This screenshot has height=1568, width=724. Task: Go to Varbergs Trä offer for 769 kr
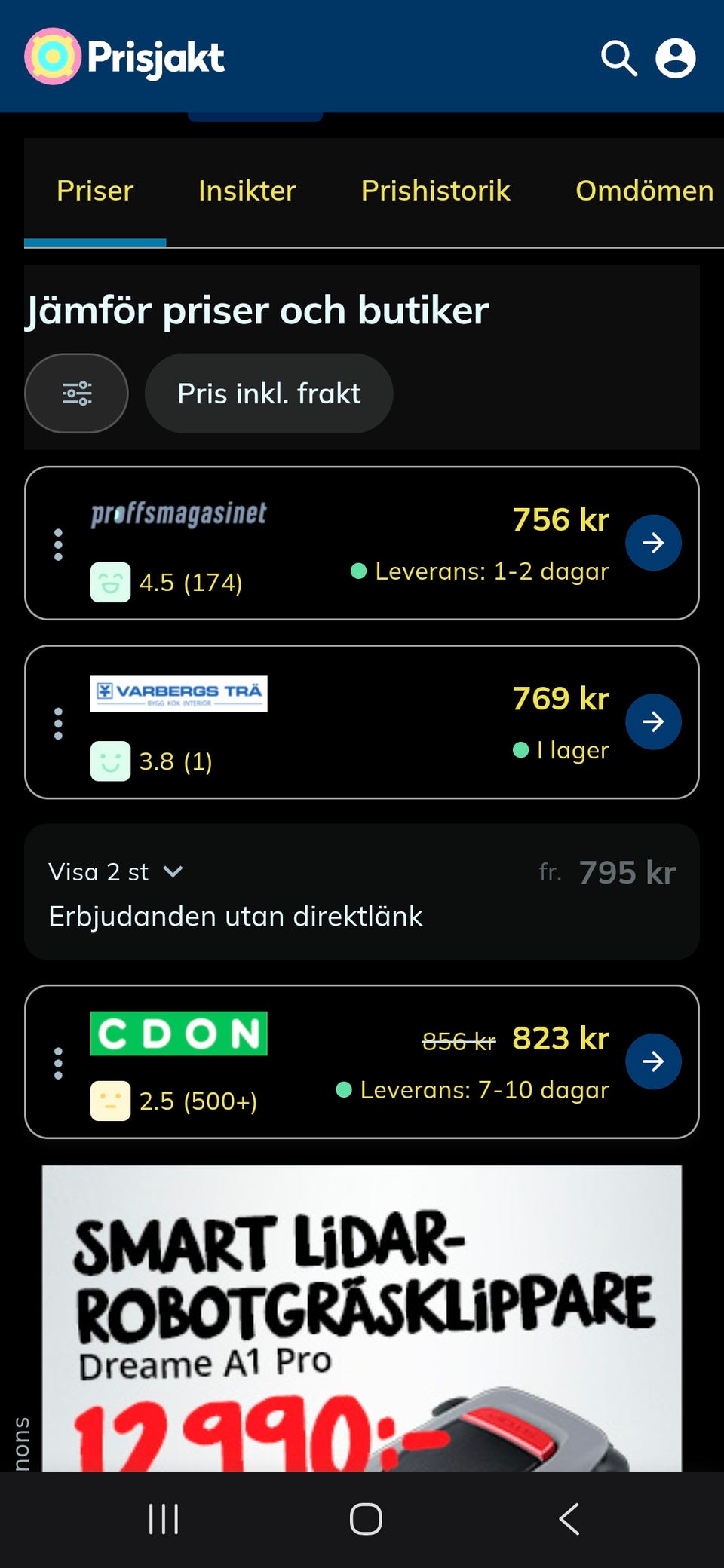(x=653, y=721)
